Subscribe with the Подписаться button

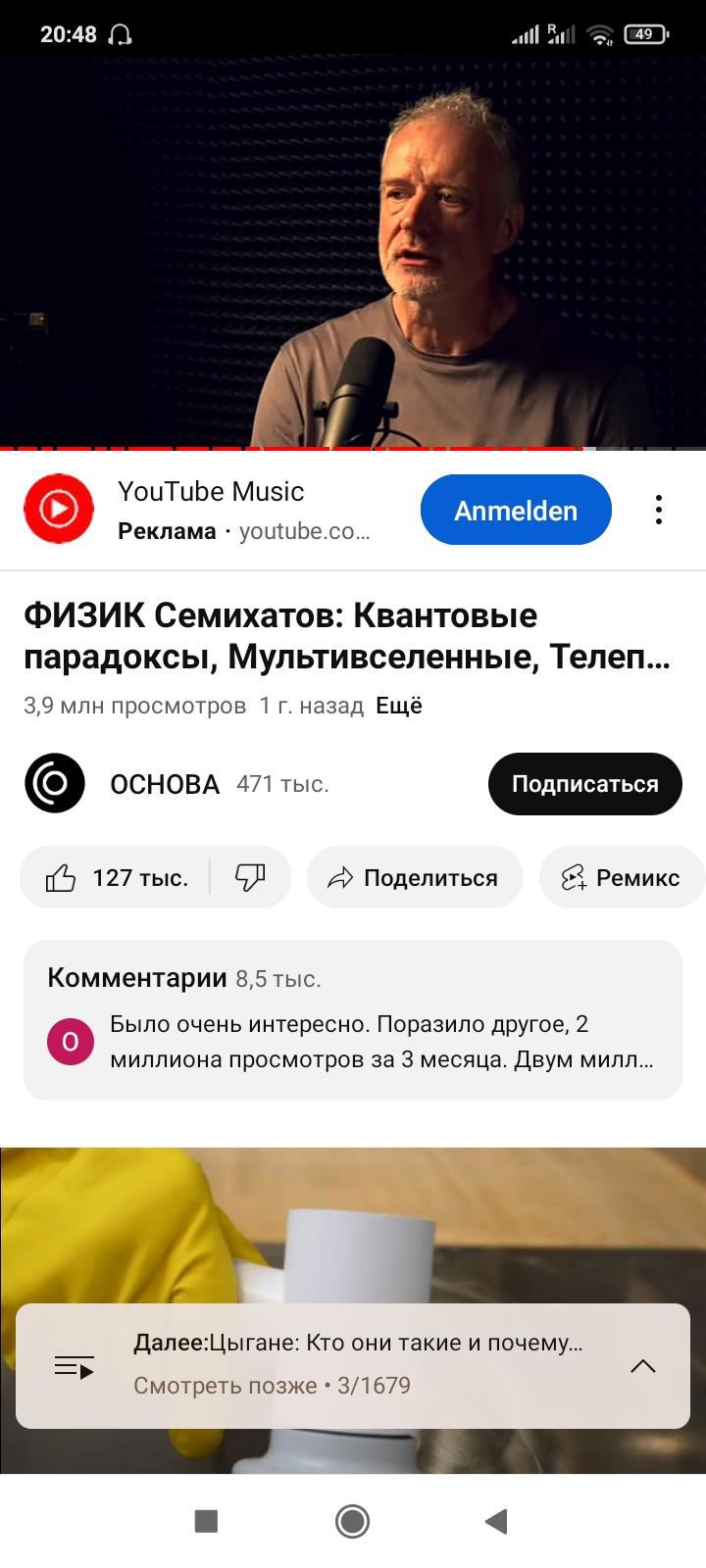coord(584,784)
